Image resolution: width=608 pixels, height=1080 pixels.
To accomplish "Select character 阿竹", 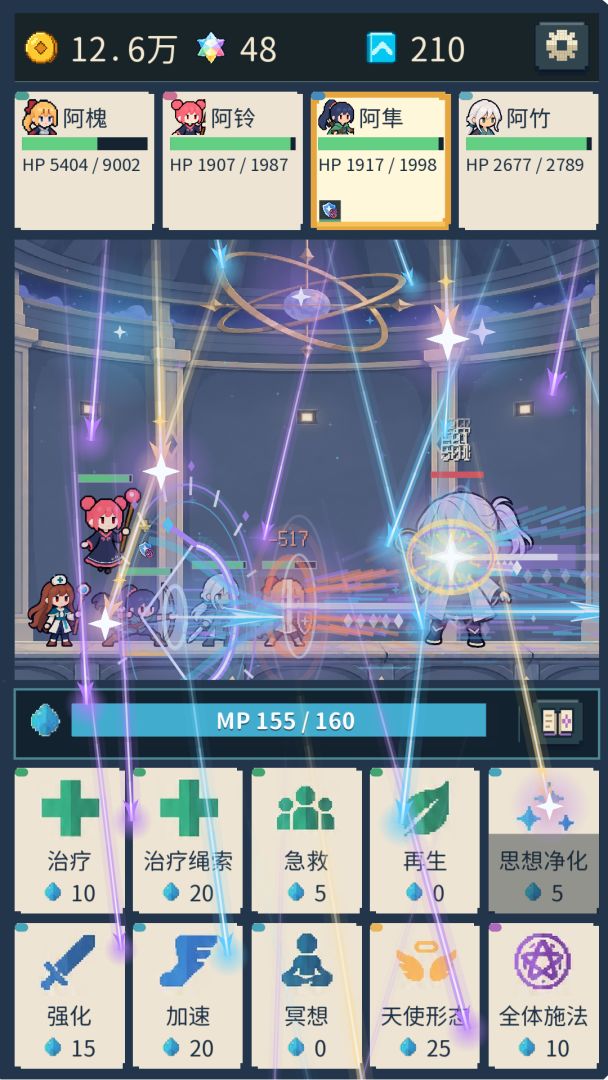I will pos(528,160).
